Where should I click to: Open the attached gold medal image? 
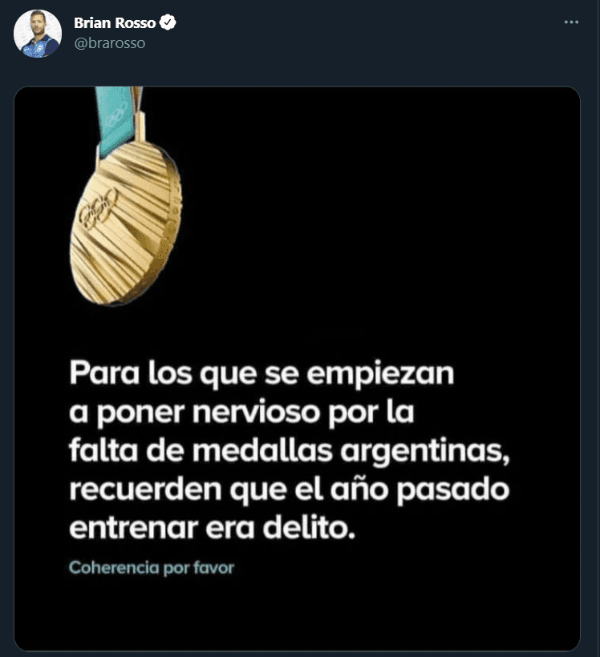(298, 368)
